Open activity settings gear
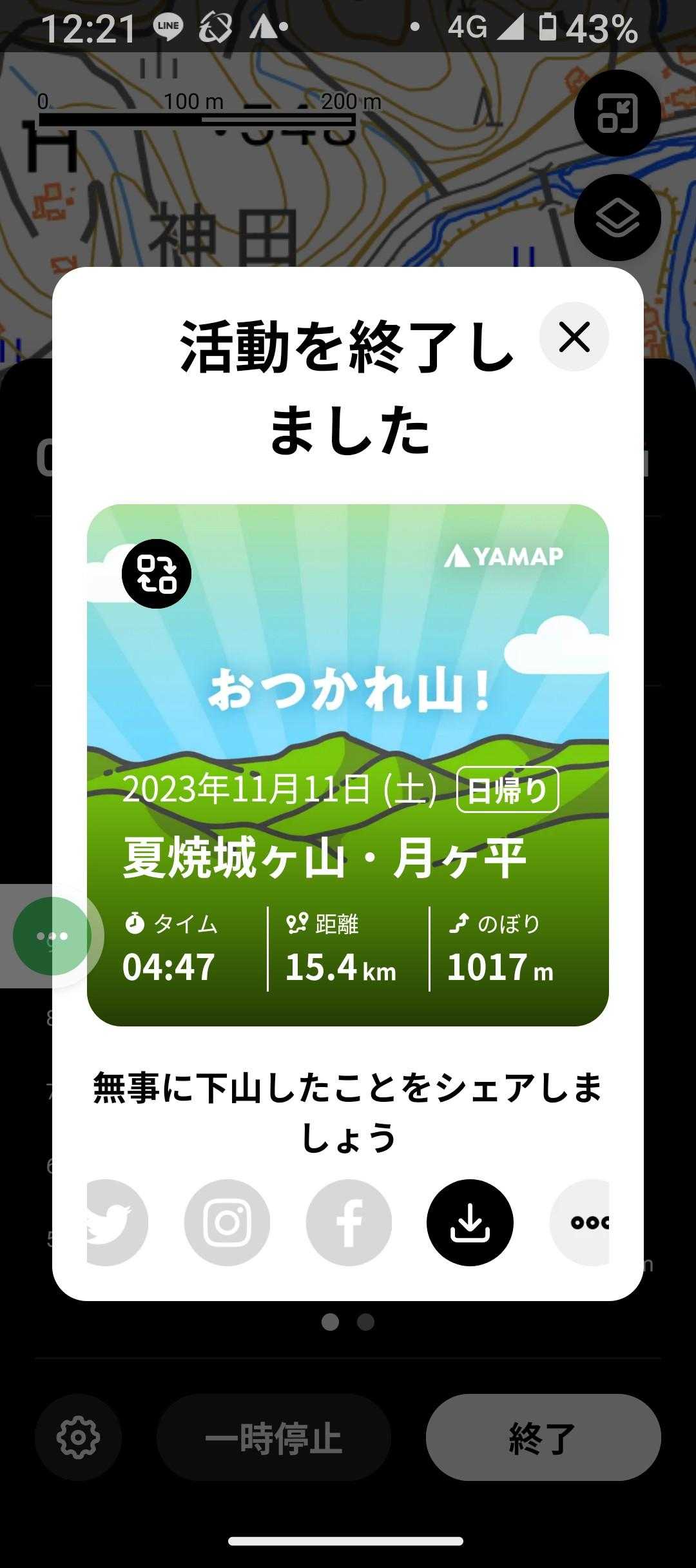This screenshot has width=696, height=1568. tap(78, 1438)
